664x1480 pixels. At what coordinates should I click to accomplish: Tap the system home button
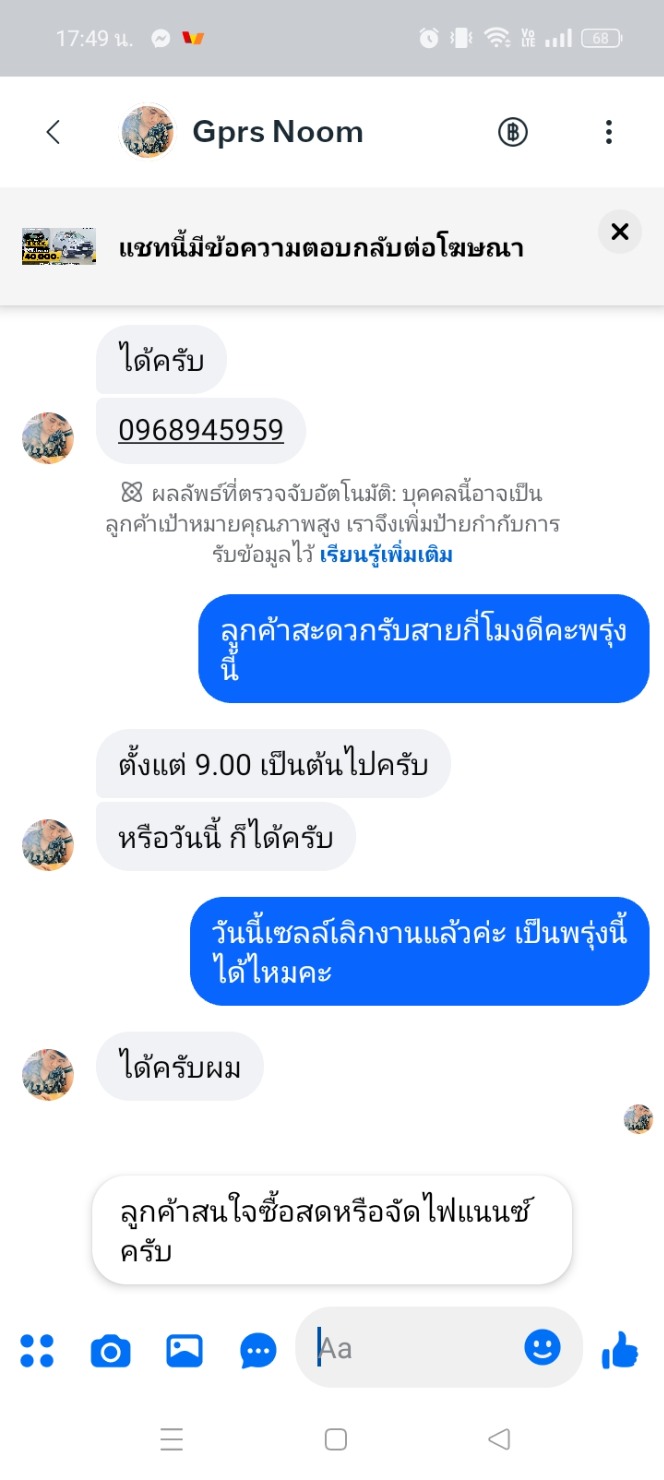pyautogui.click(x=336, y=1439)
